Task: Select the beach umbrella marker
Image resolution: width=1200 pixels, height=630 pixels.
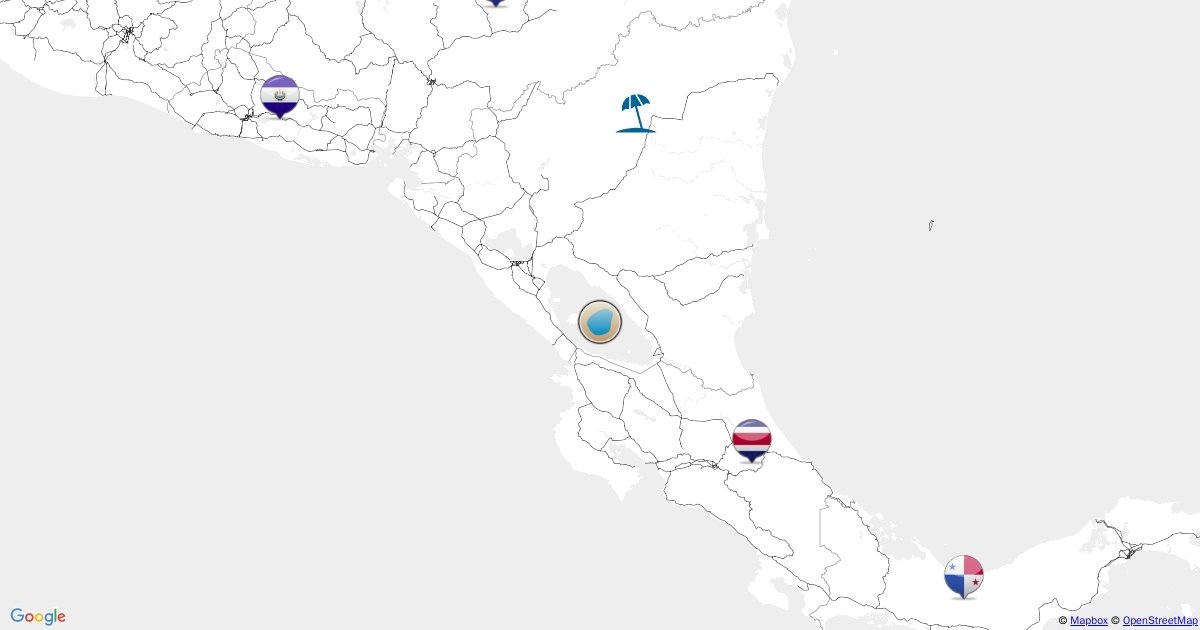Action: point(635,113)
